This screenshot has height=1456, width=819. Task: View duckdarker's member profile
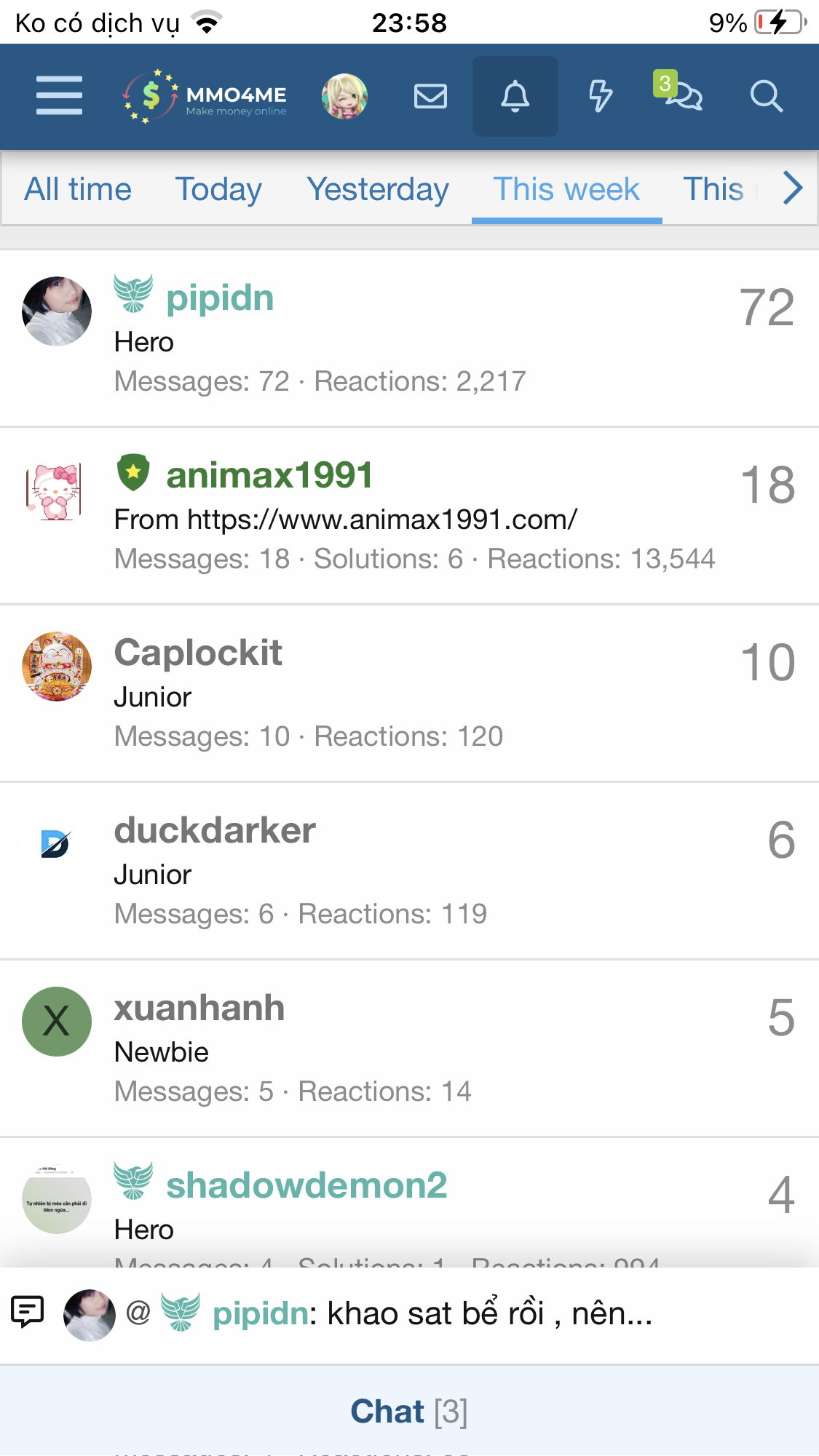[x=215, y=830]
